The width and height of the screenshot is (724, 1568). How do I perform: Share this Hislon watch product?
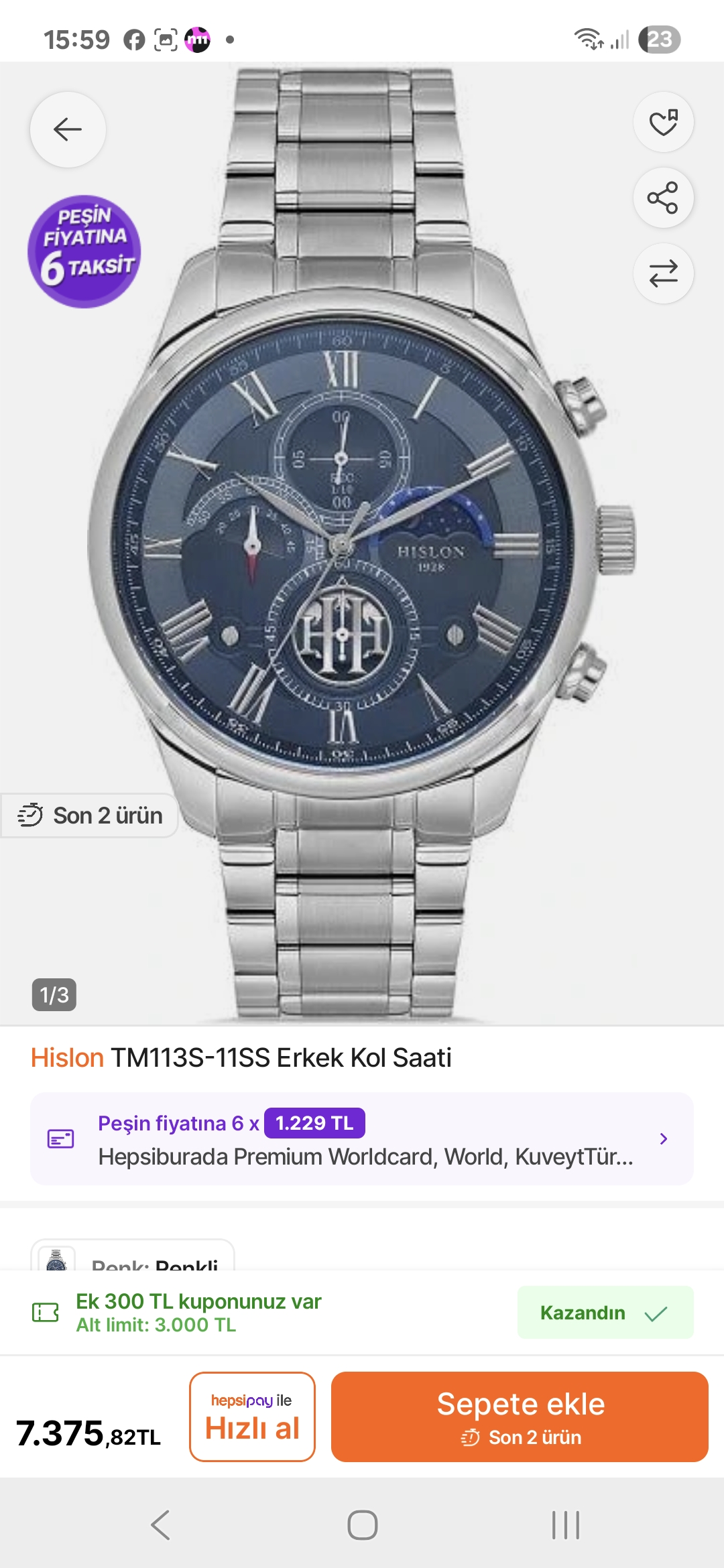tap(663, 198)
